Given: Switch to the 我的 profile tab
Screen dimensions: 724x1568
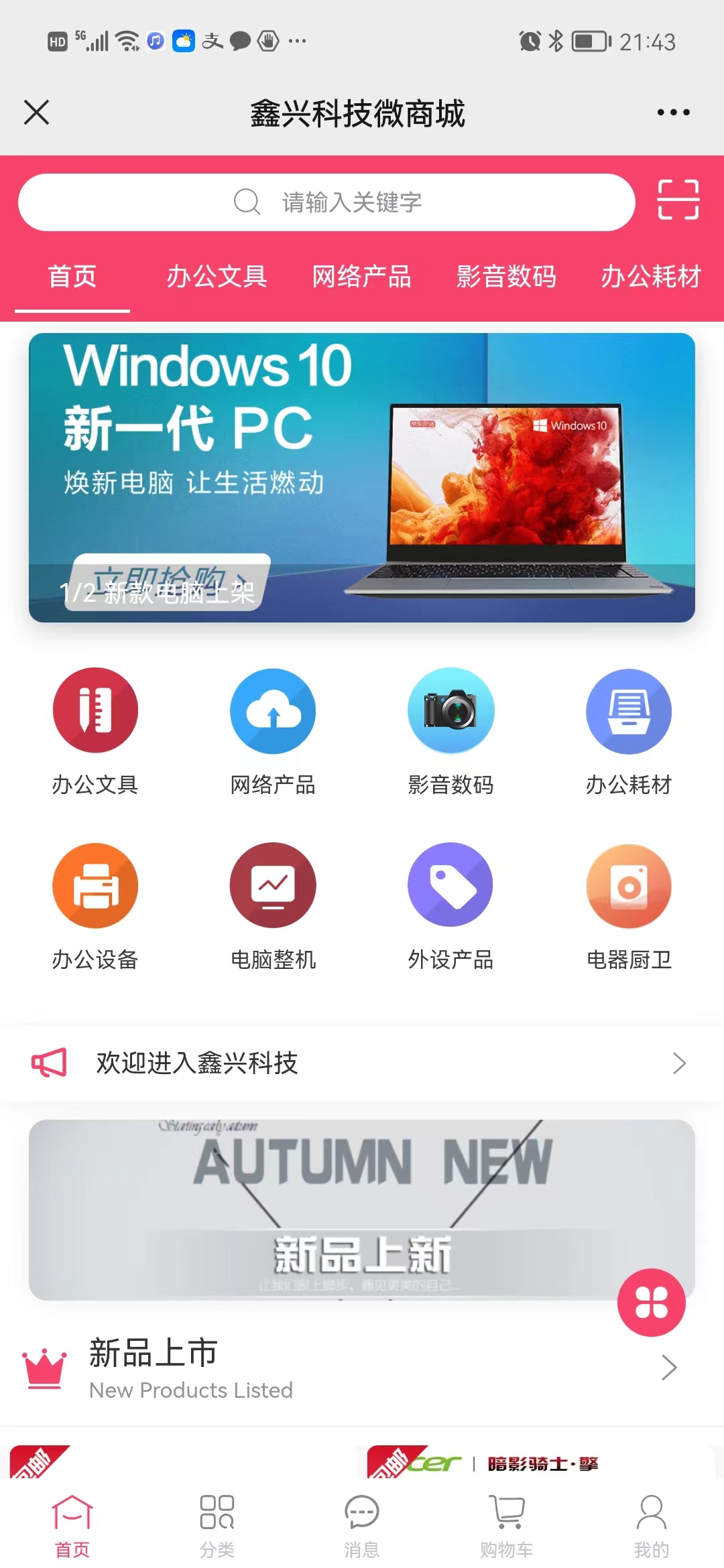Looking at the screenshot, I should coord(651,1522).
